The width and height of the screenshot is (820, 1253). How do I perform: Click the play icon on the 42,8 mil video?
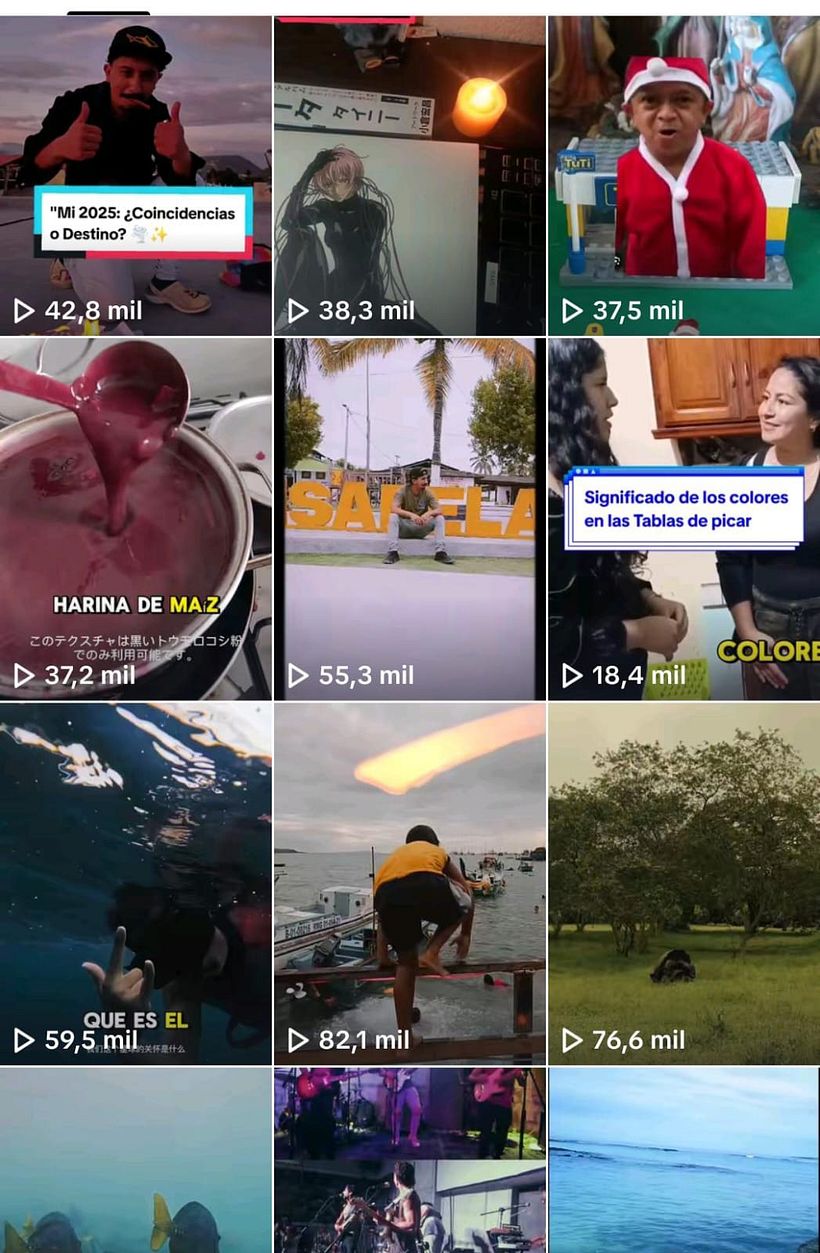coord(21,311)
